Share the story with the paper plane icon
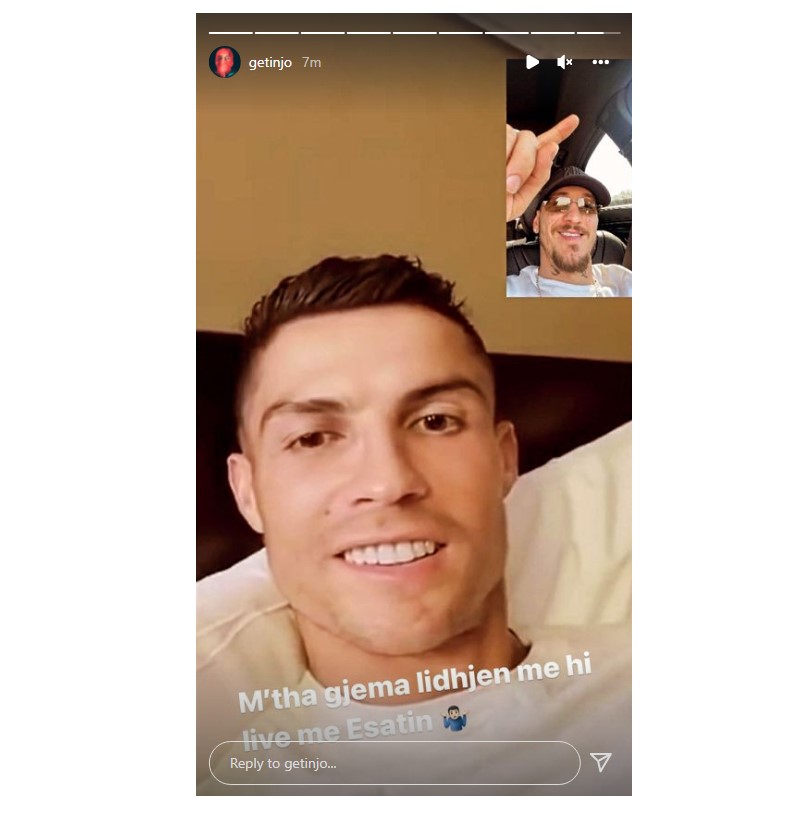Screen dimensions: 812x833 coord(600,763)
